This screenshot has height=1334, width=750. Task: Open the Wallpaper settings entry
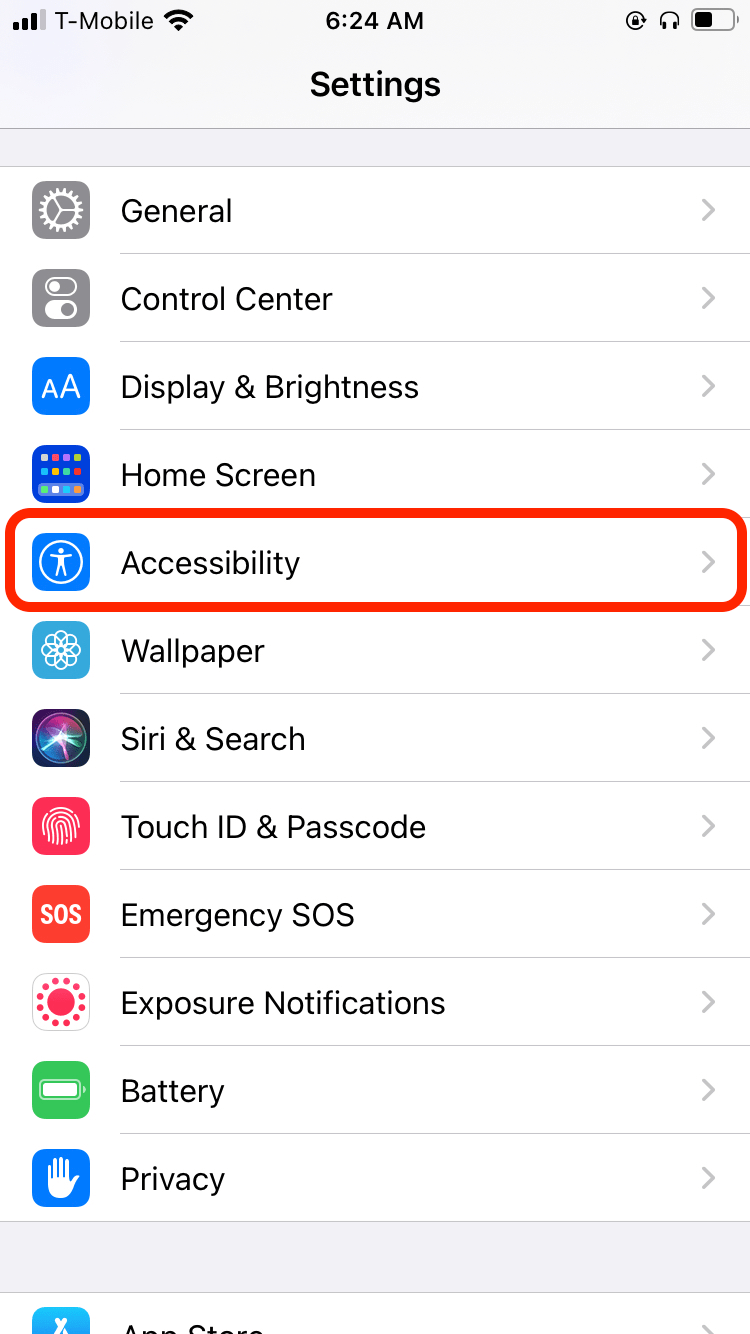pos(375,650)
